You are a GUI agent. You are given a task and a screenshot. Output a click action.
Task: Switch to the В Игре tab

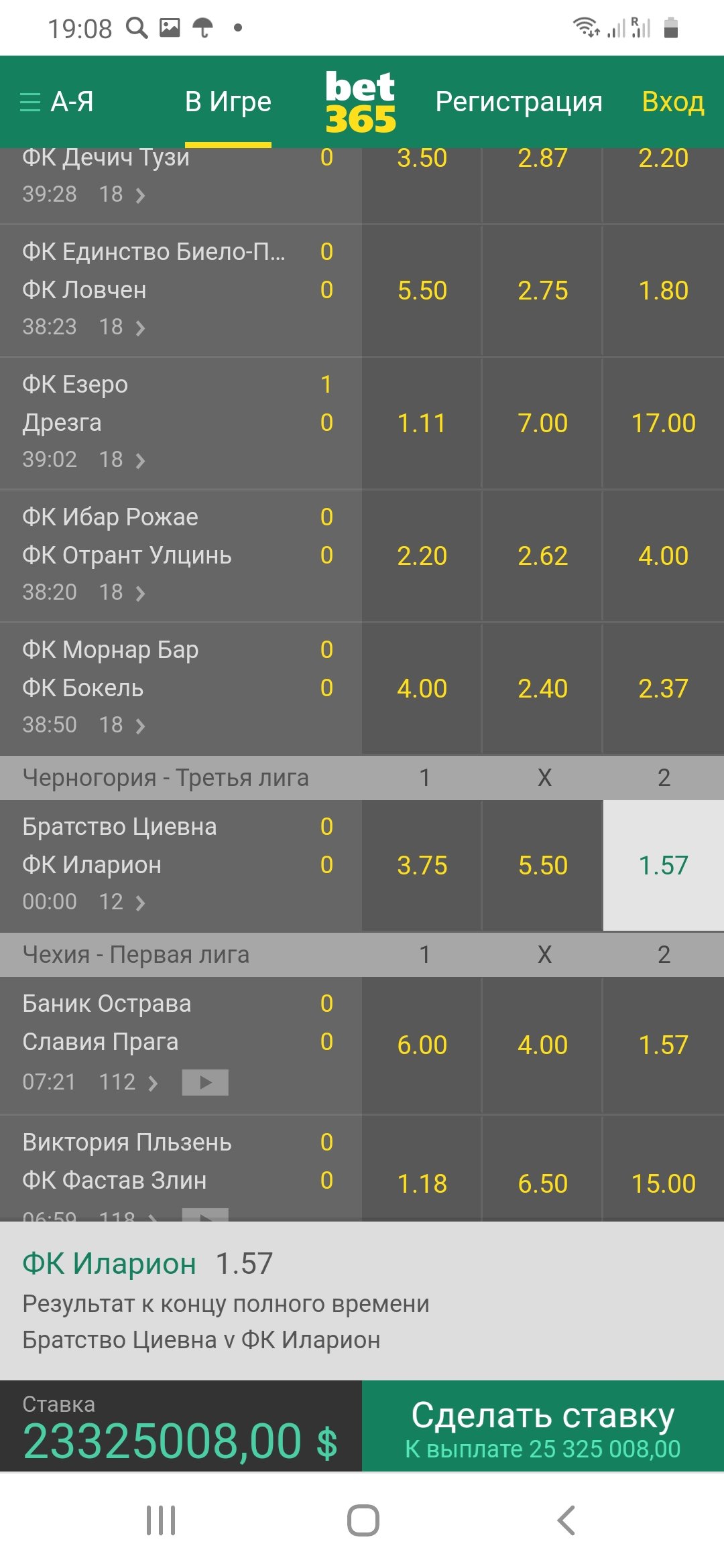[228, 102]
